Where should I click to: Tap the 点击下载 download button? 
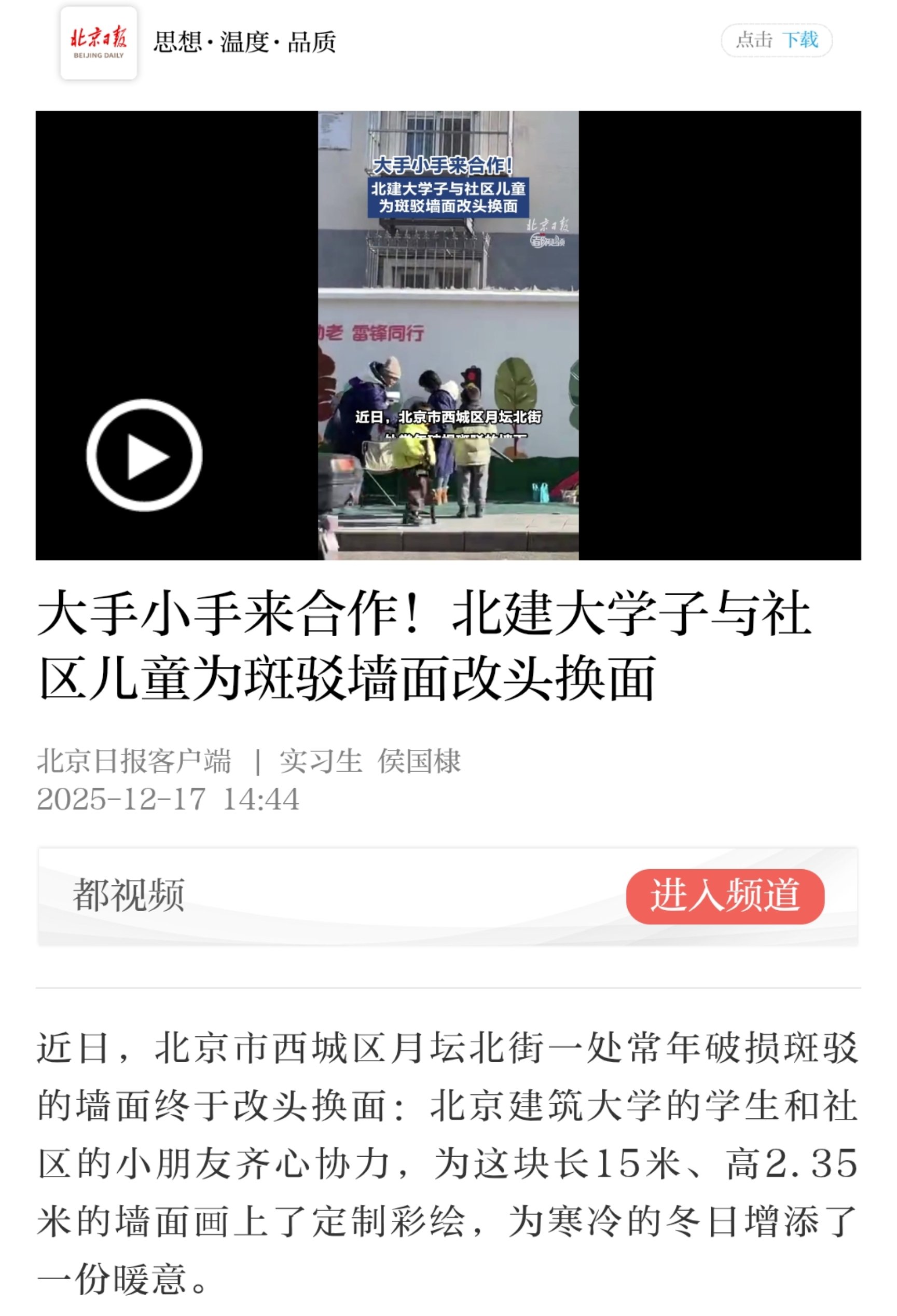[x=777, y=40]
